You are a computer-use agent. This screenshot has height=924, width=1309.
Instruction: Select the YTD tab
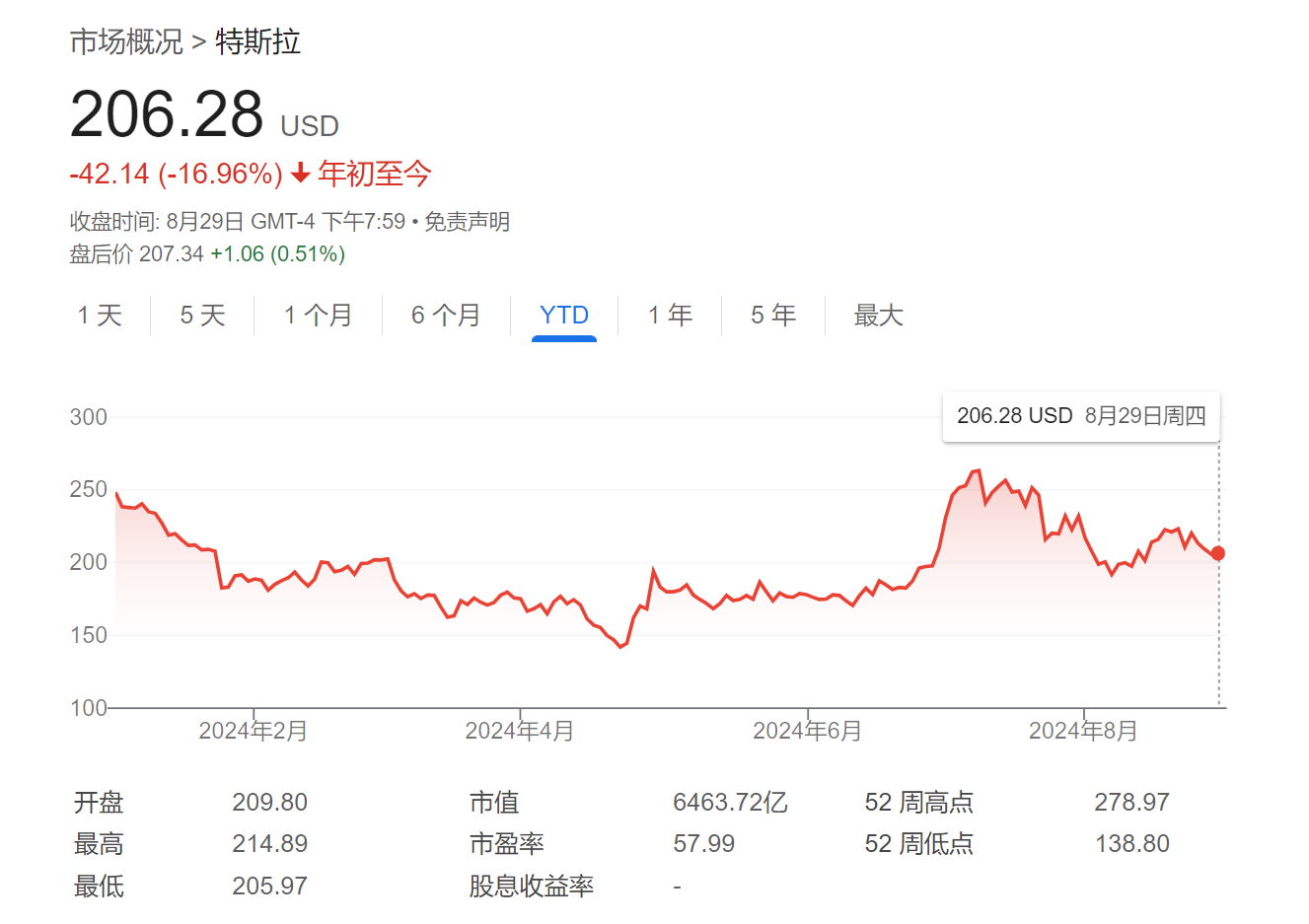tap(564, 316)
